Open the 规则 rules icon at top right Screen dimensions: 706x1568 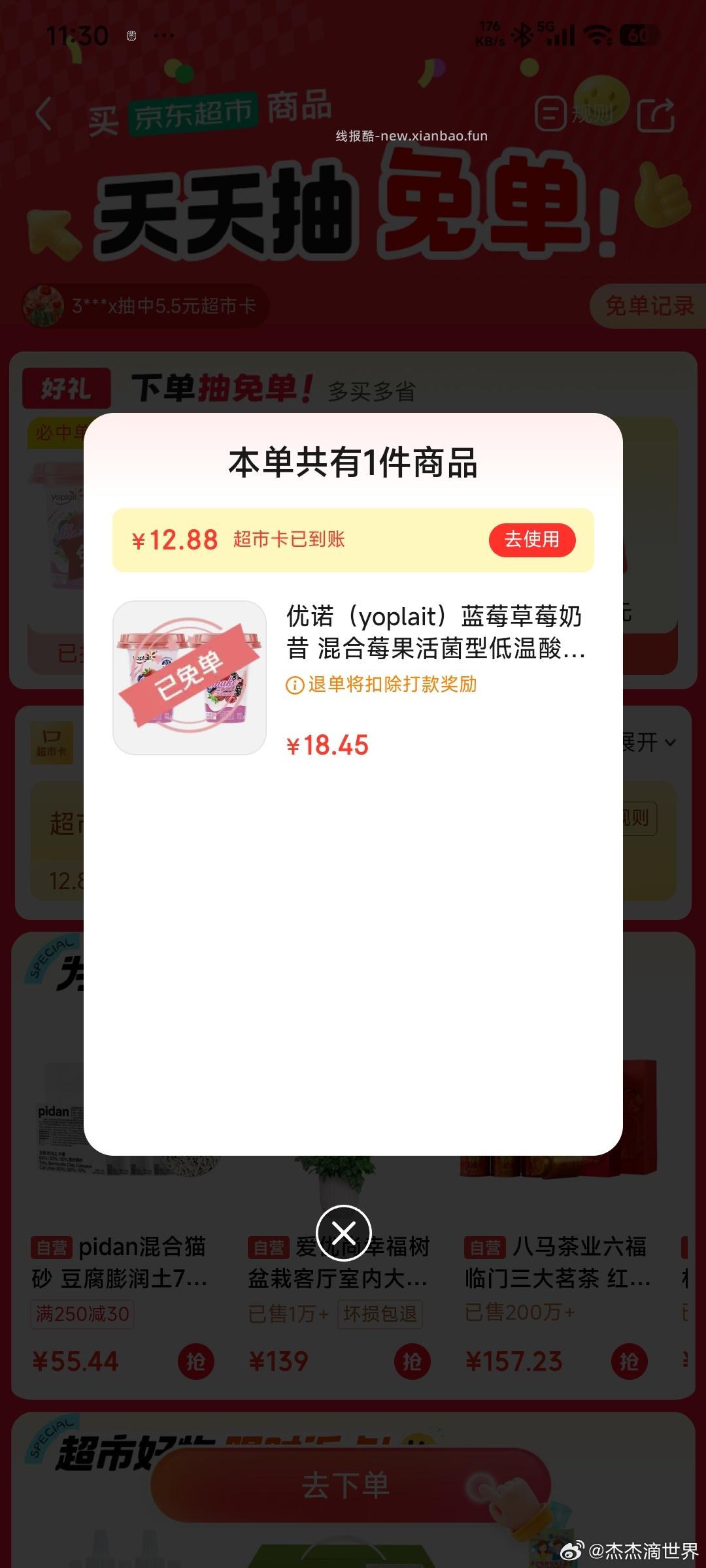(x=551, y=112)
